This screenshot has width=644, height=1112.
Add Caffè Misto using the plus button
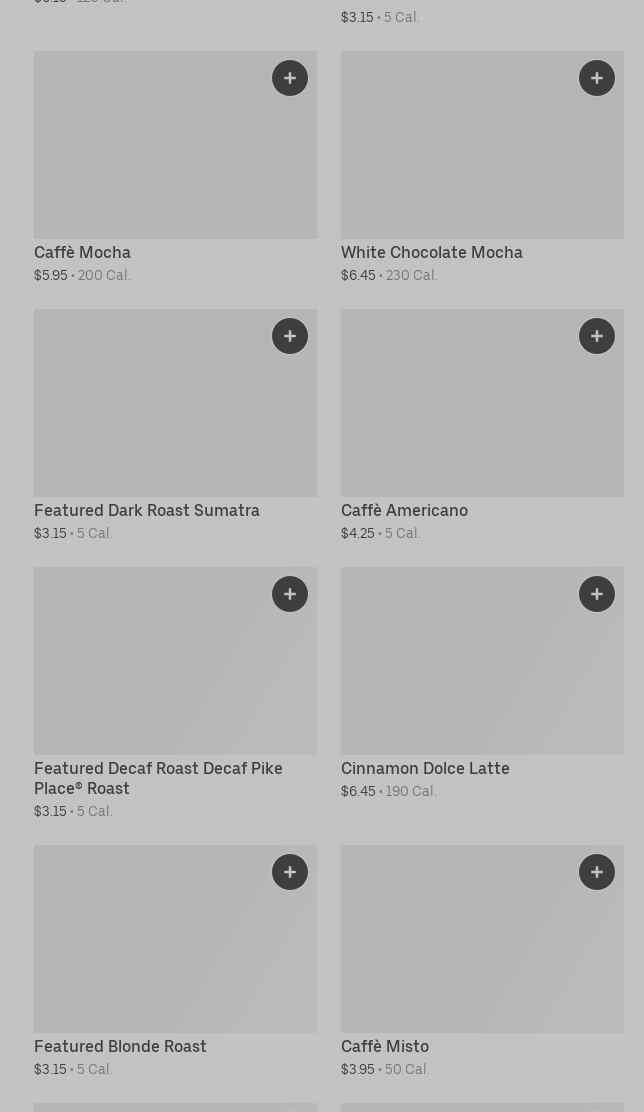(596, 872)
